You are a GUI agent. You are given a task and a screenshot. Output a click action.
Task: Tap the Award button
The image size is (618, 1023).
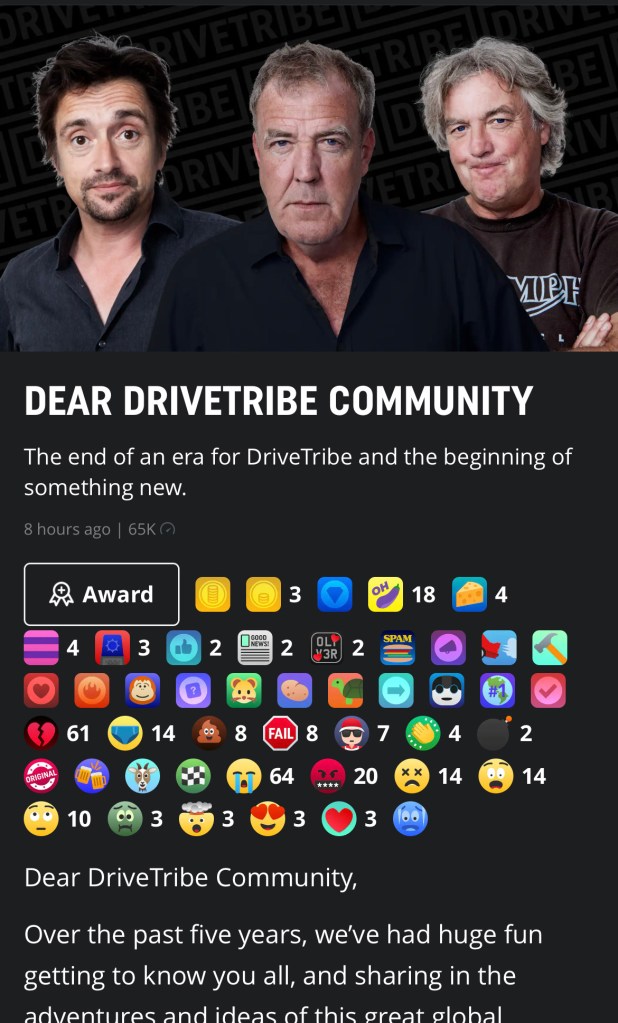101,594
